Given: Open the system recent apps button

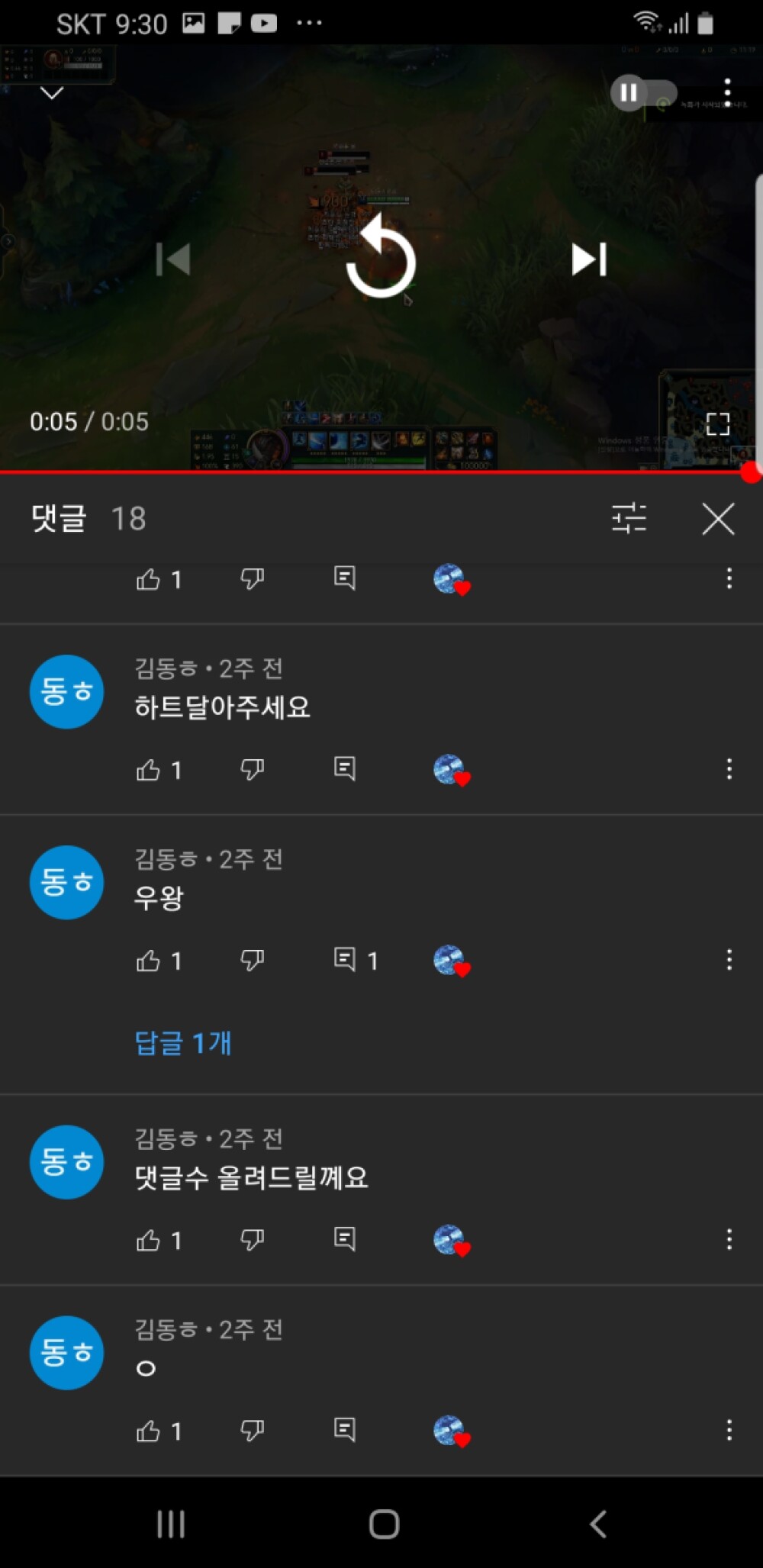Looking at the screenshot, I should [171, 1524].
